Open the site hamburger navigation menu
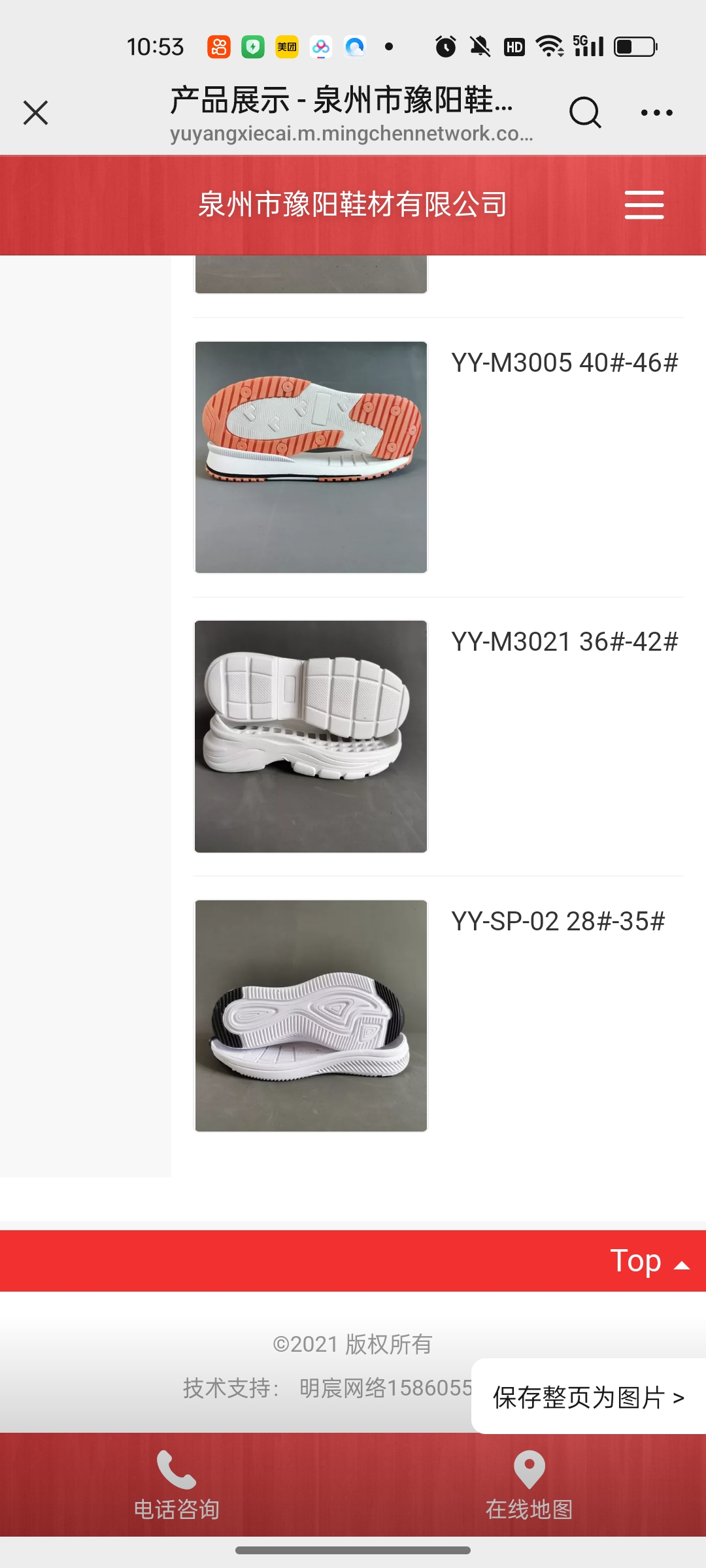This screenshot has height=1568, width=706. pyautogui.click(x=644, y=204)
